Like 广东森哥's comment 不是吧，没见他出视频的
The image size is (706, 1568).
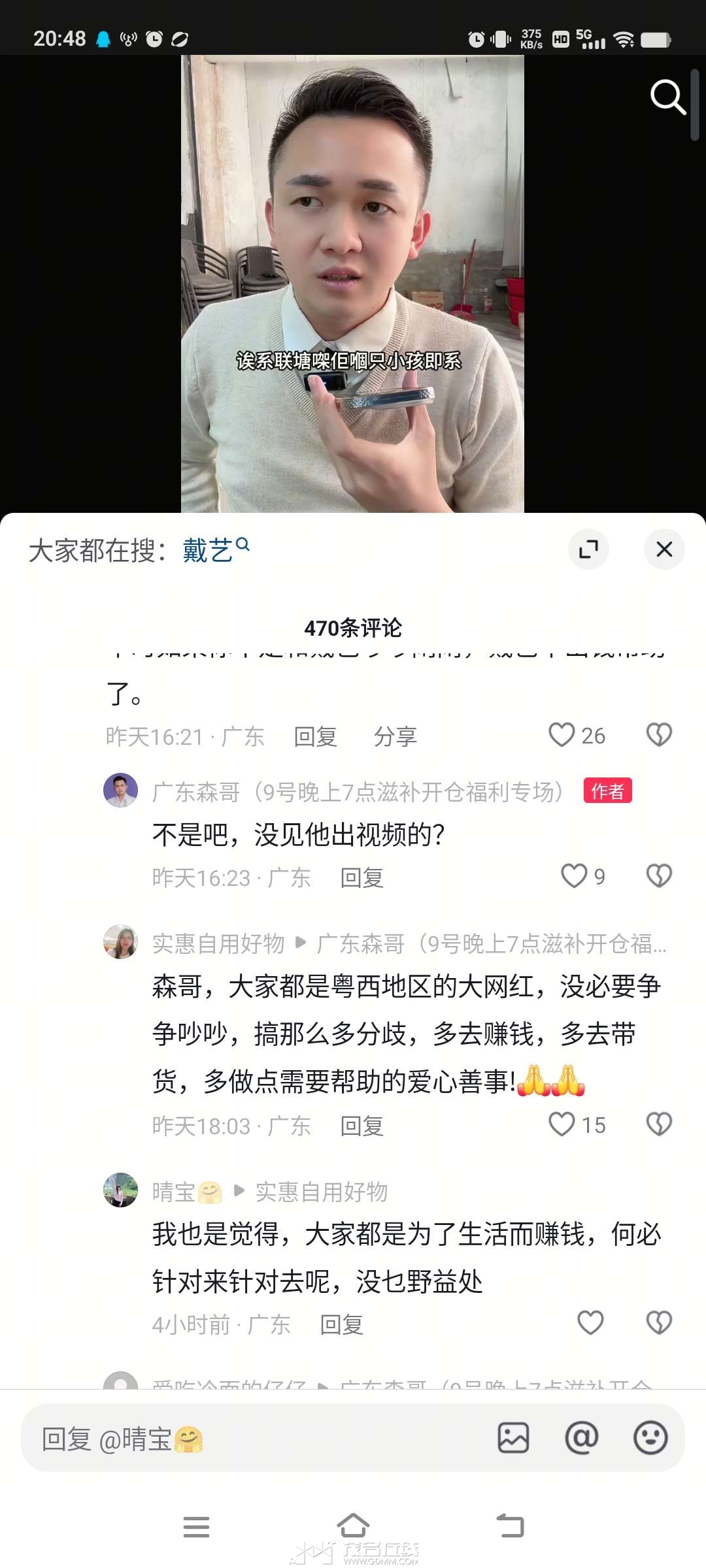pyautogui.click(x=574, y=876)
